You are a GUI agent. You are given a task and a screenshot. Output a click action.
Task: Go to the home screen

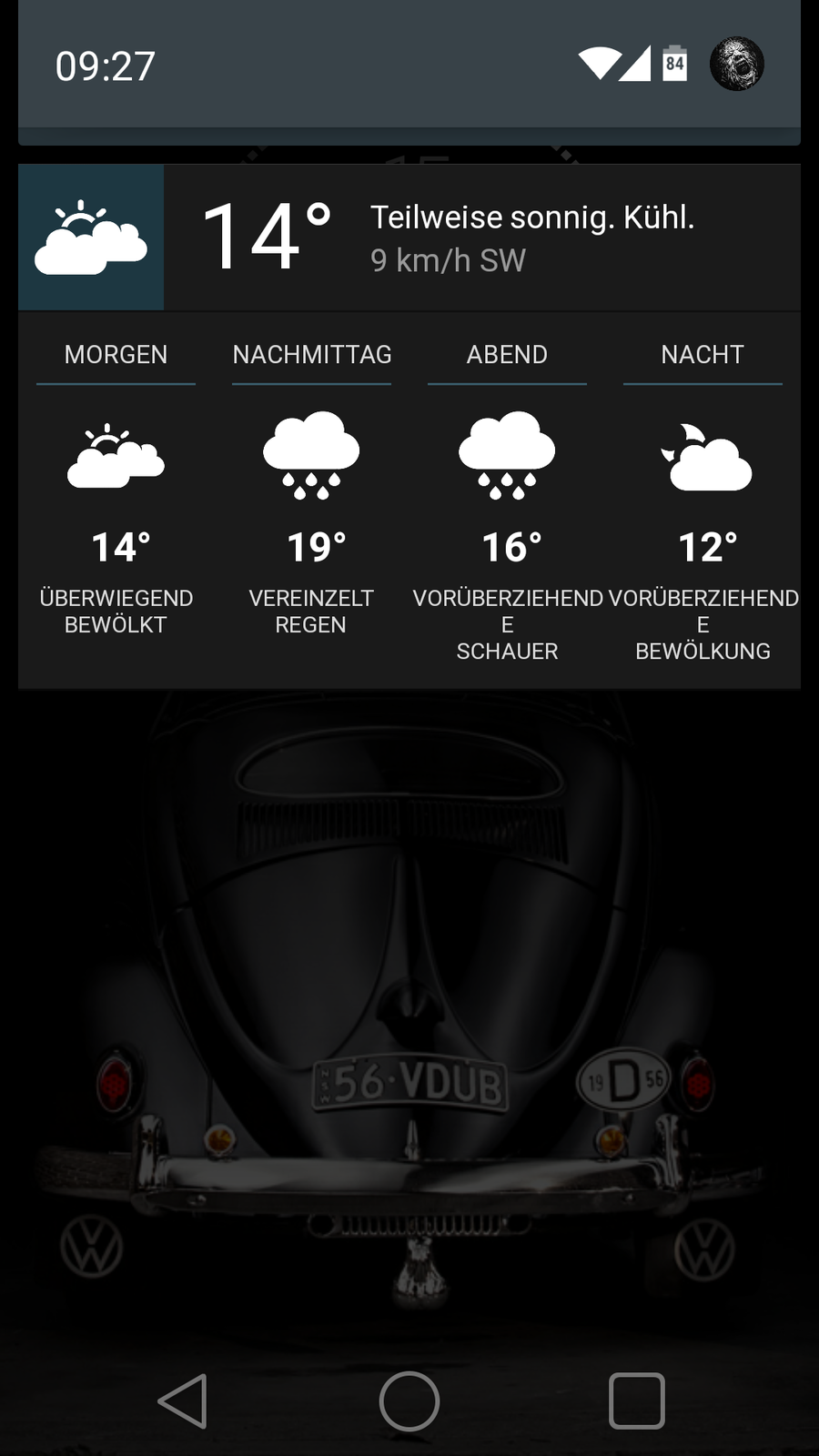point(409,1400)
